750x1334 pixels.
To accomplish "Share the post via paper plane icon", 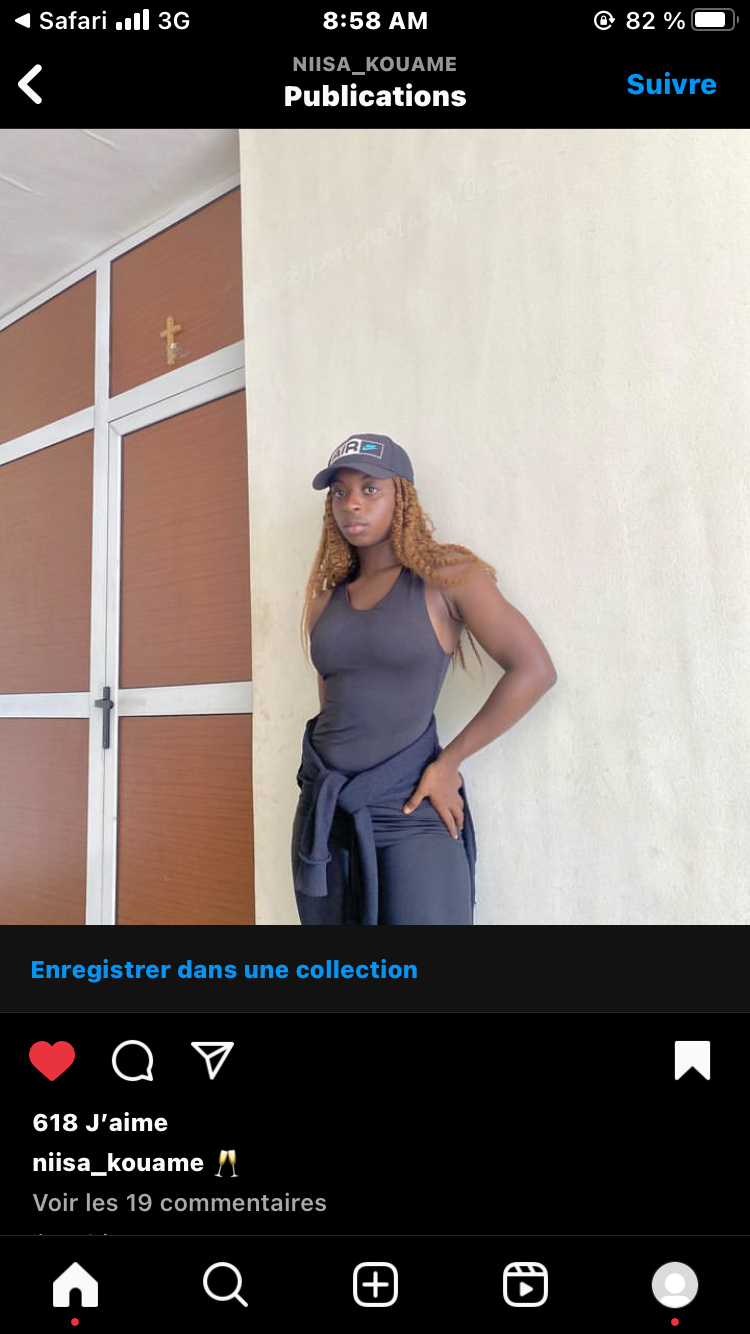I will [x=212, y=1060].
